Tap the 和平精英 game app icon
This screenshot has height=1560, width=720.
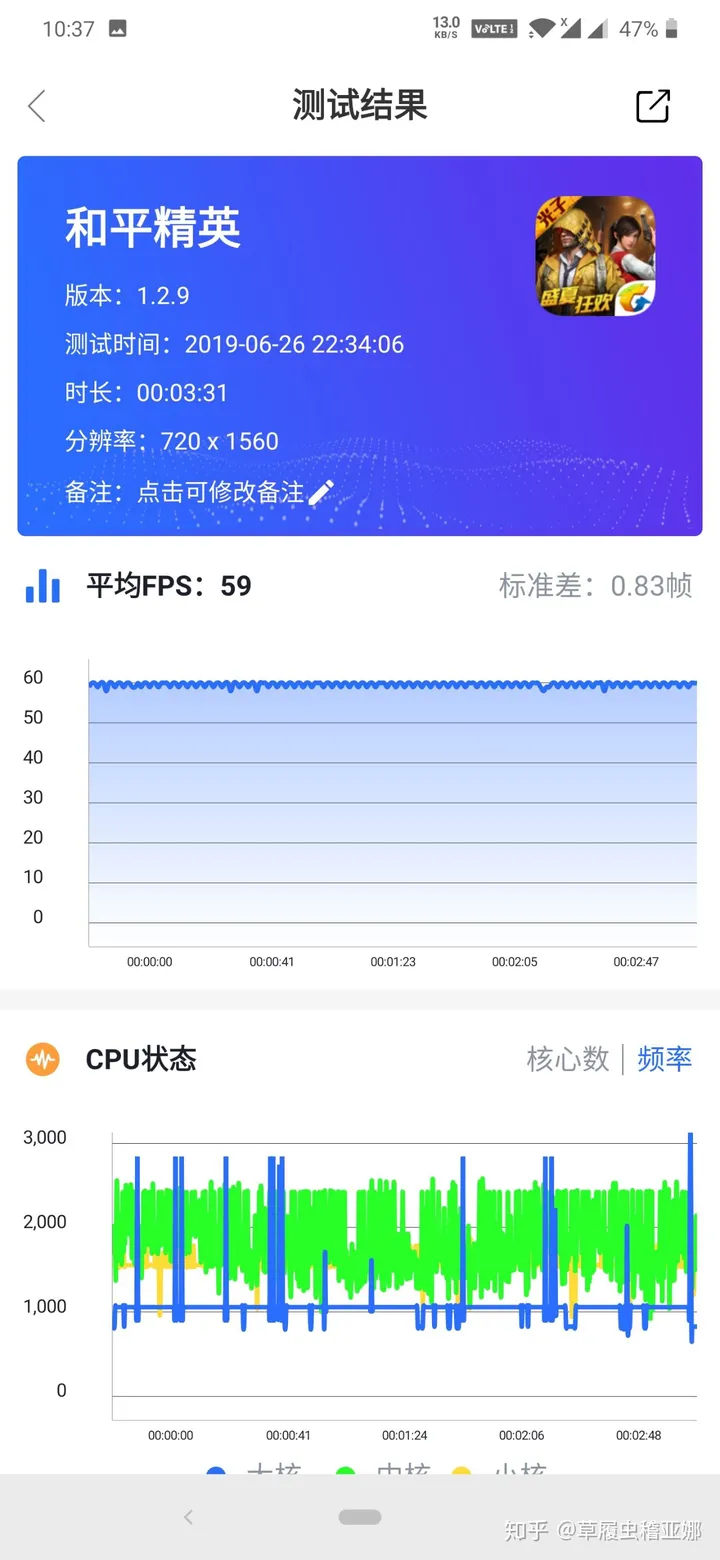[595, 255]
